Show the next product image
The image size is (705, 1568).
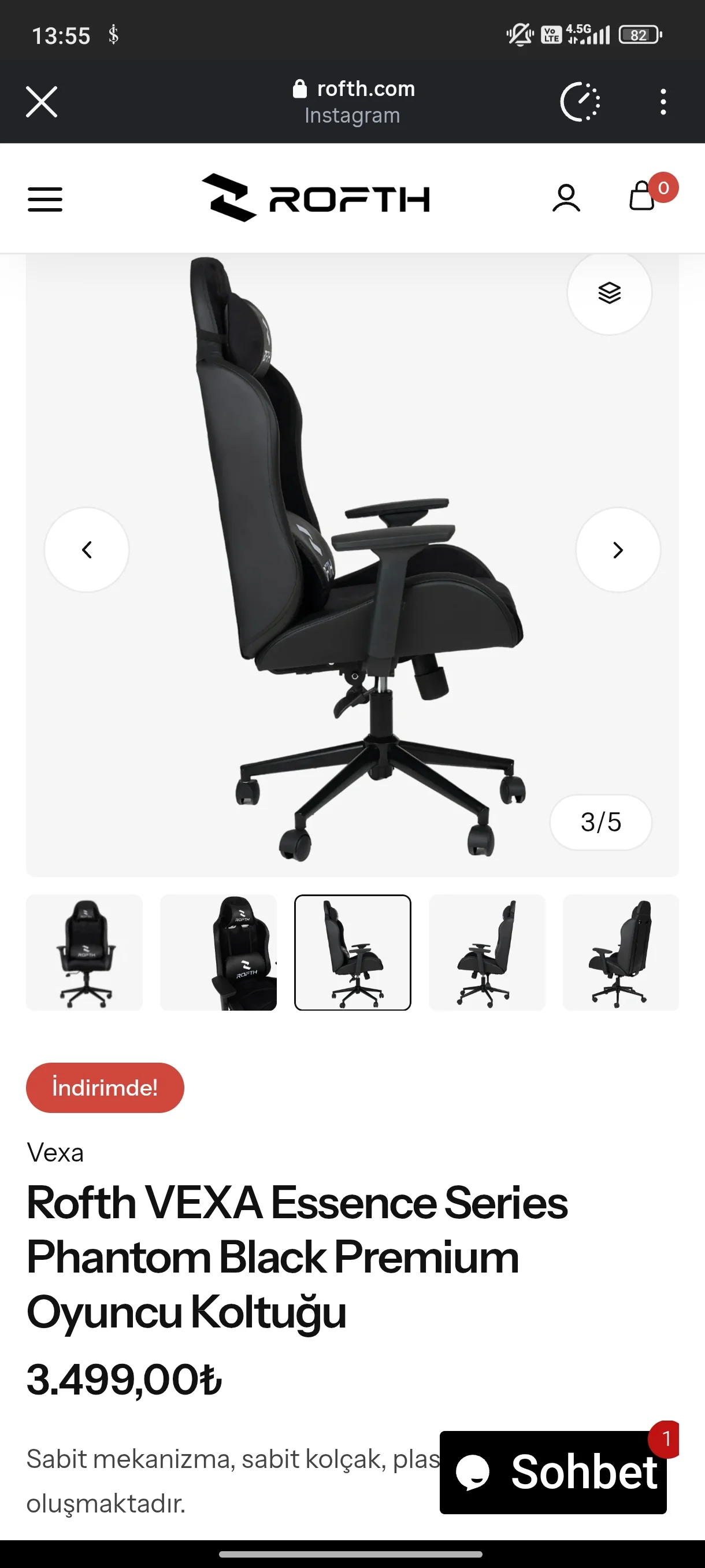pyautogui.click(x=617, y=550)
